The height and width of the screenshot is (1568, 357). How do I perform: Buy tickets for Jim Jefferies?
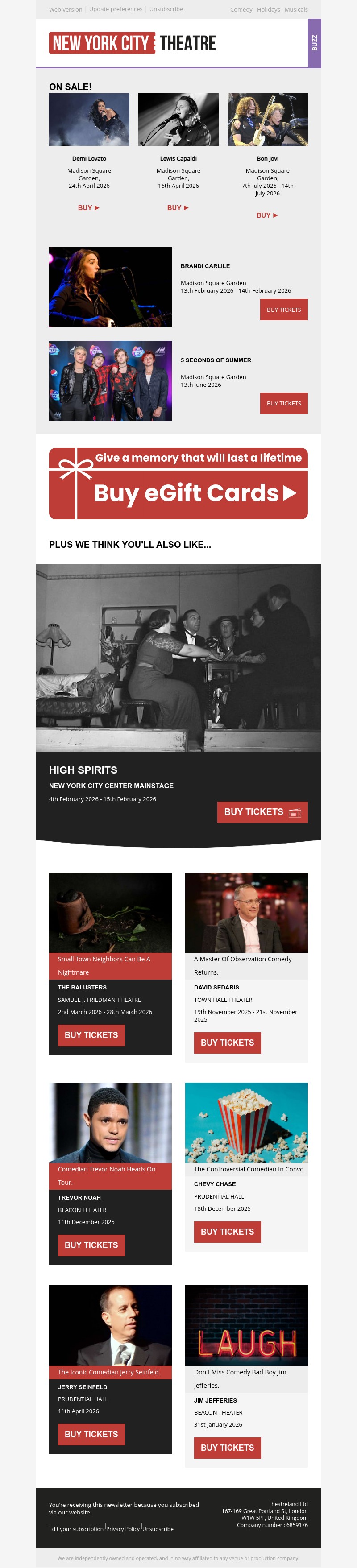pyautogui.click(x=227, y=1448)
